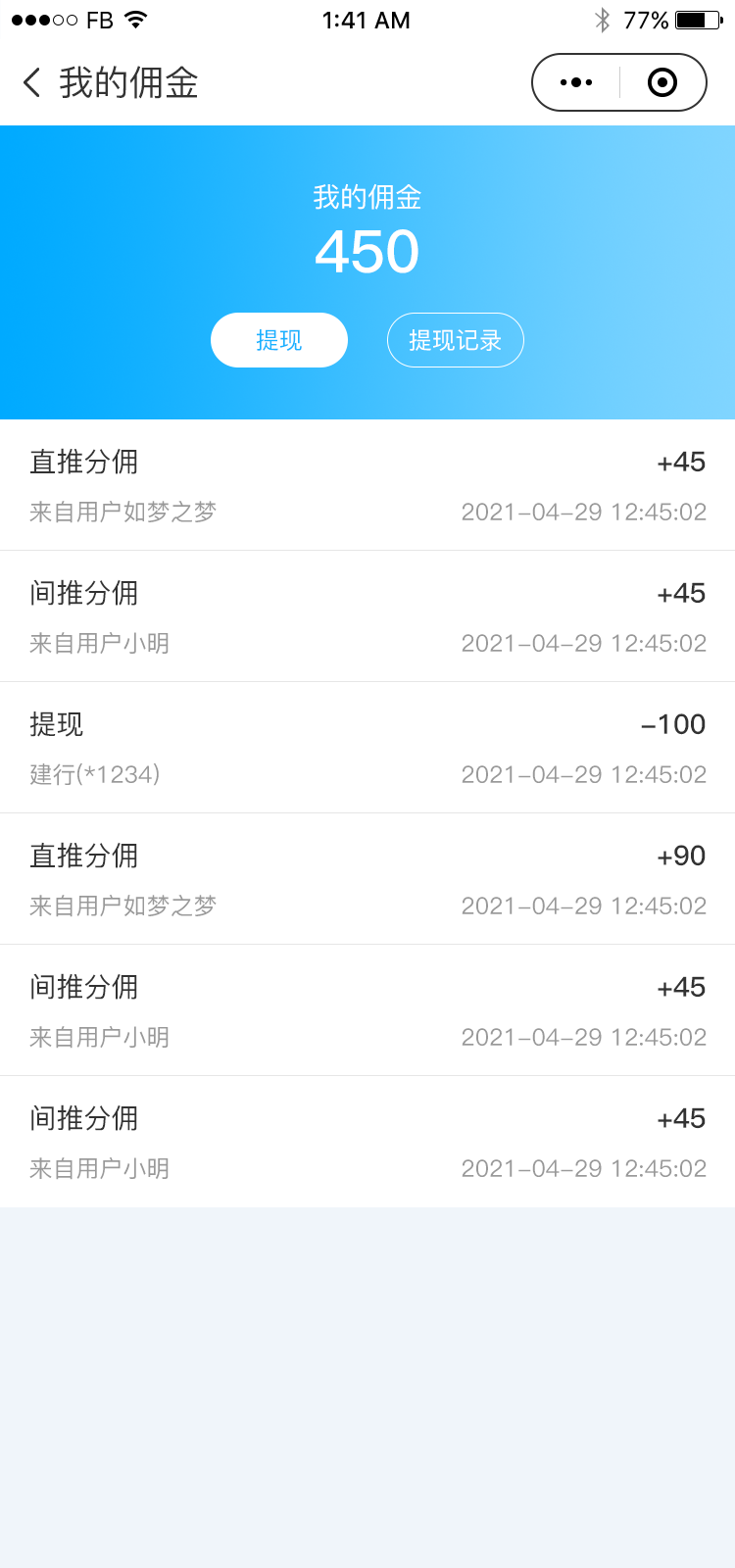Tap the 提现 withdraw button
This screenshot has height=1568, width=735.
[x=279, y=340]
